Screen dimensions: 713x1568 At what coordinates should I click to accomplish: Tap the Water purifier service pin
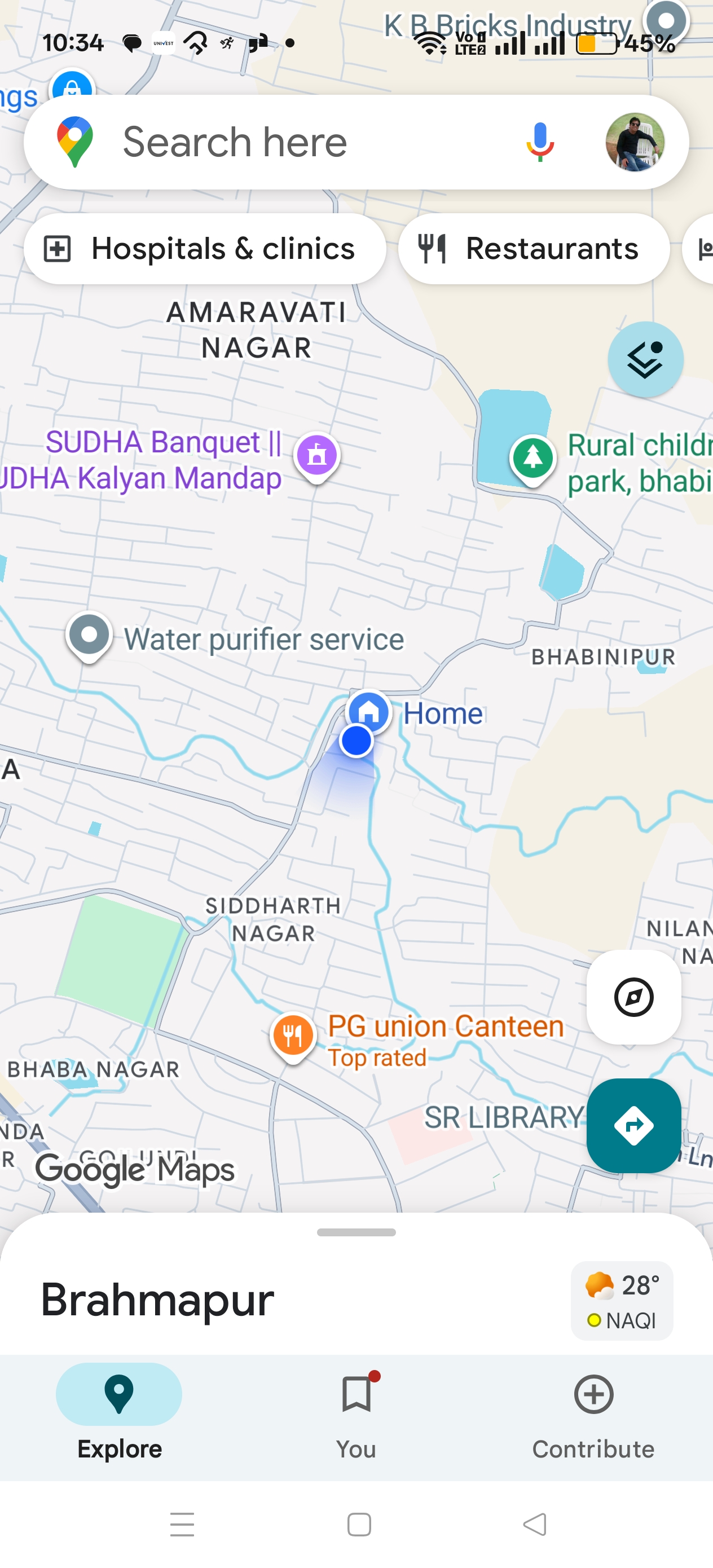(89, 636)
